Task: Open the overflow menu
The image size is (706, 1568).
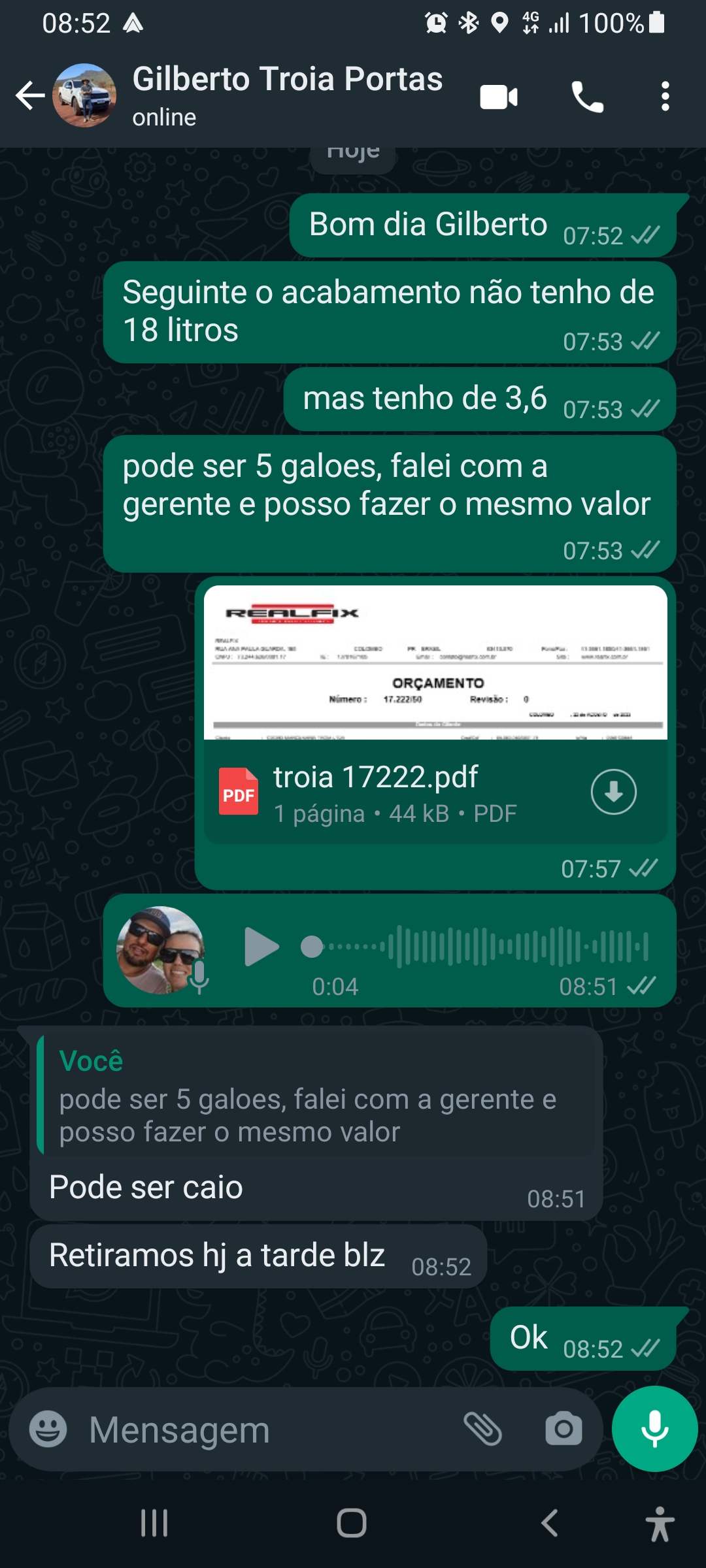Action: [665, 97]
